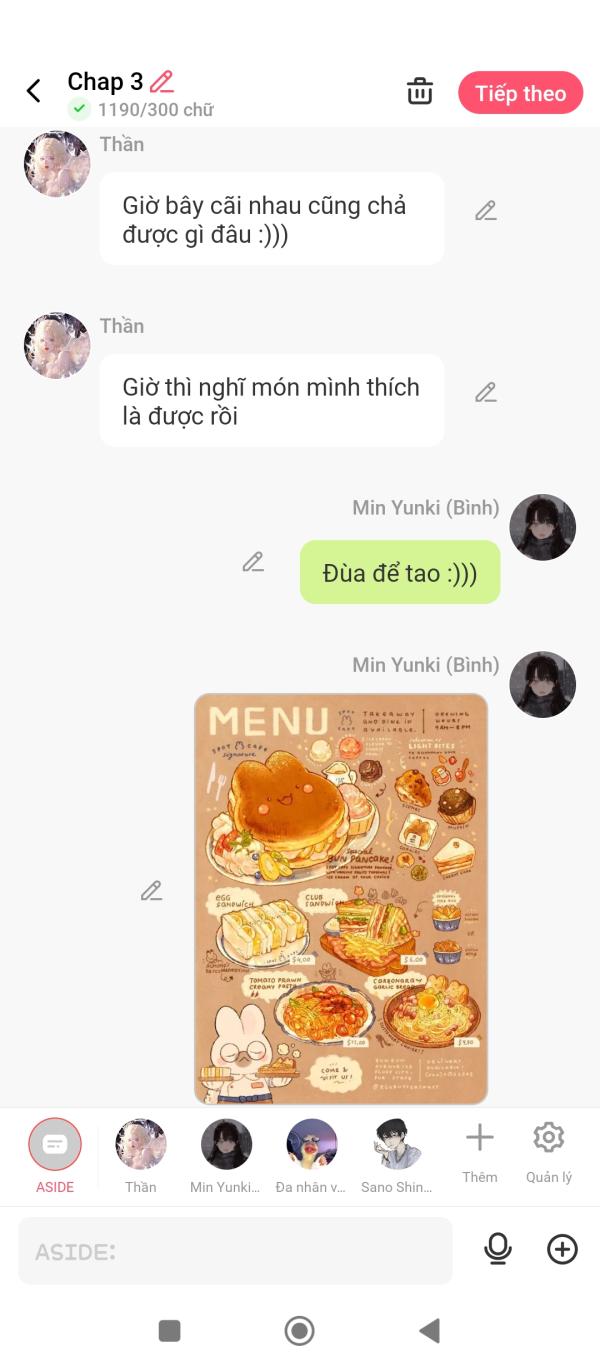Select the ASIDE speaker
Image resolution: width=600 pixels, height=1367 pixels.
pos(55,1155)
